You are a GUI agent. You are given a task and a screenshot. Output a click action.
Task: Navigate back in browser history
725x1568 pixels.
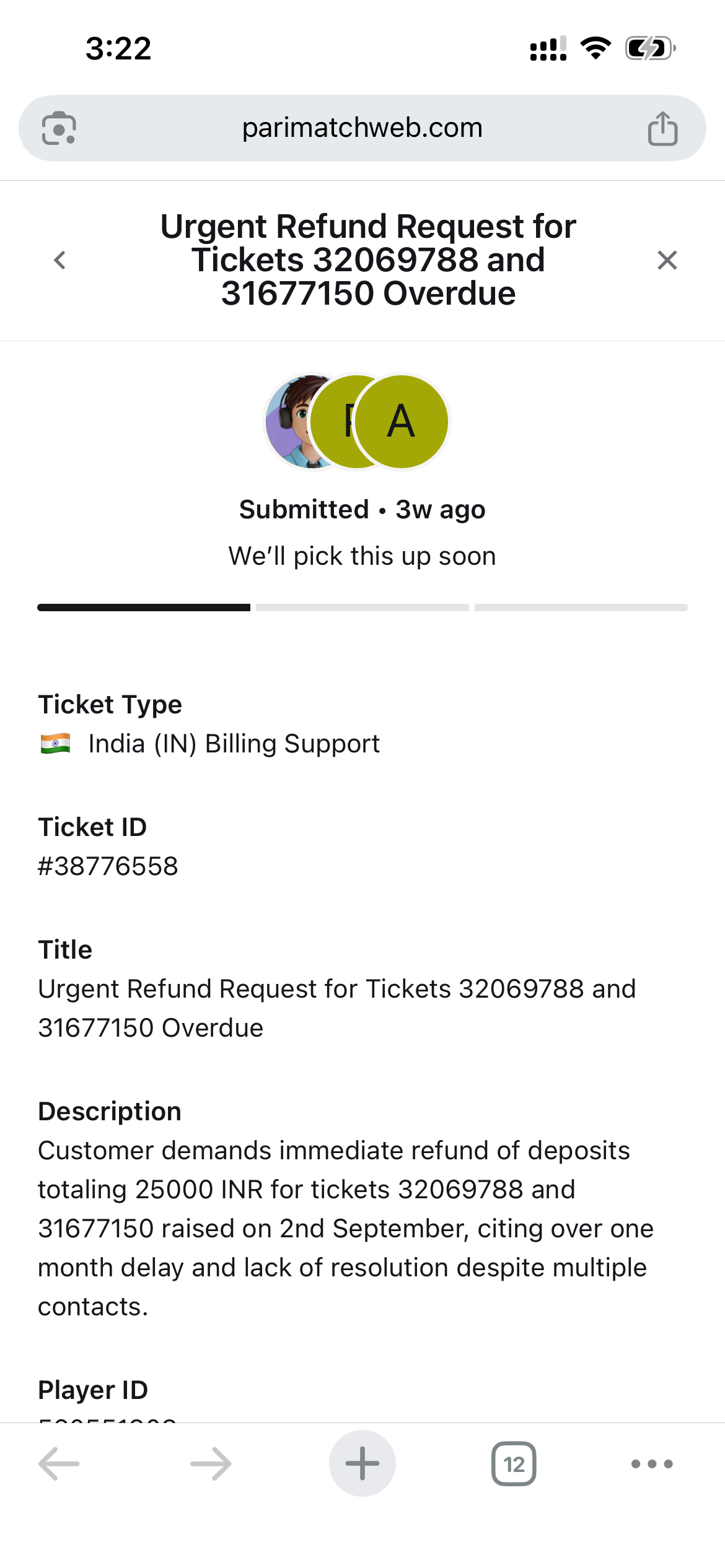pyautogui.click(x=59, y=1464)
